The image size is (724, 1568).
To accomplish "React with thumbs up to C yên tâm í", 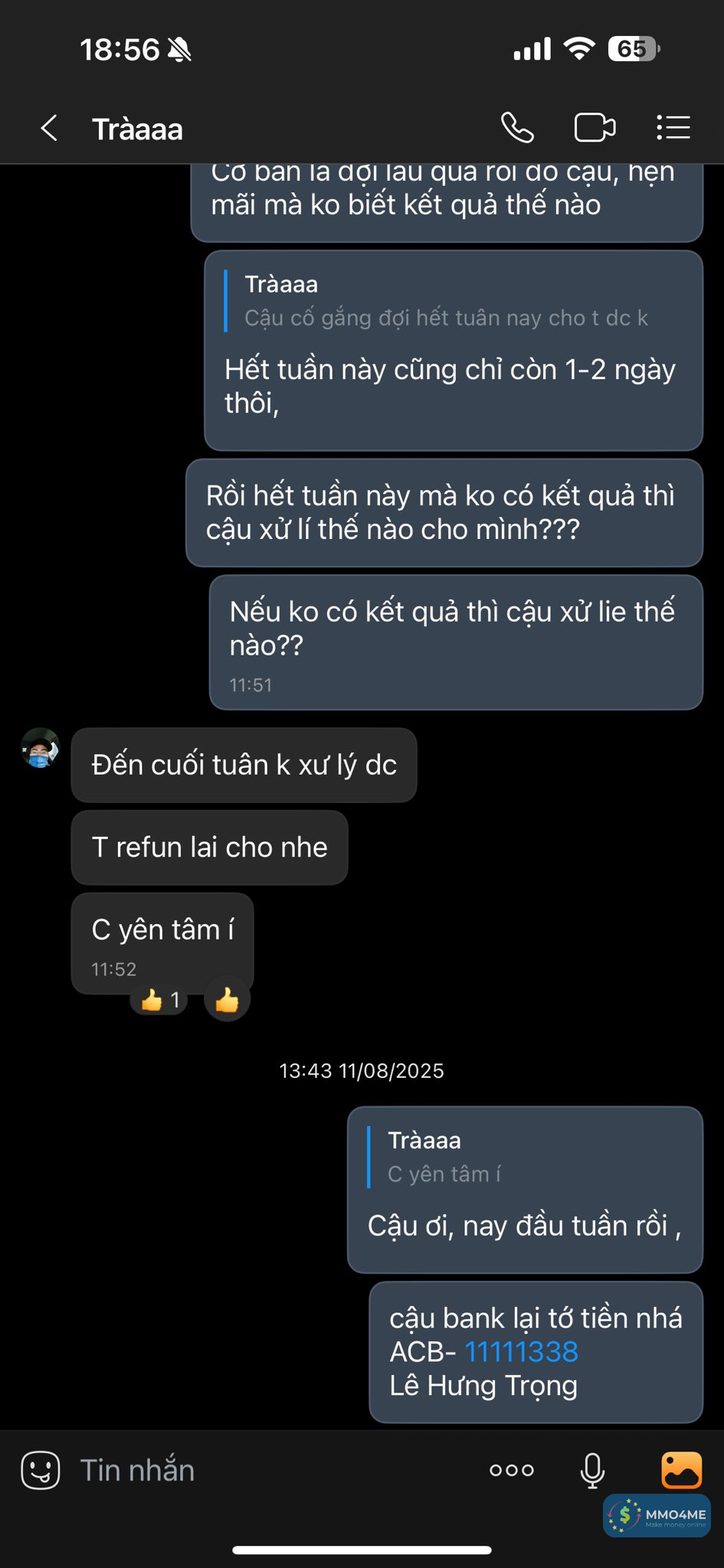I will point(227,1000).
